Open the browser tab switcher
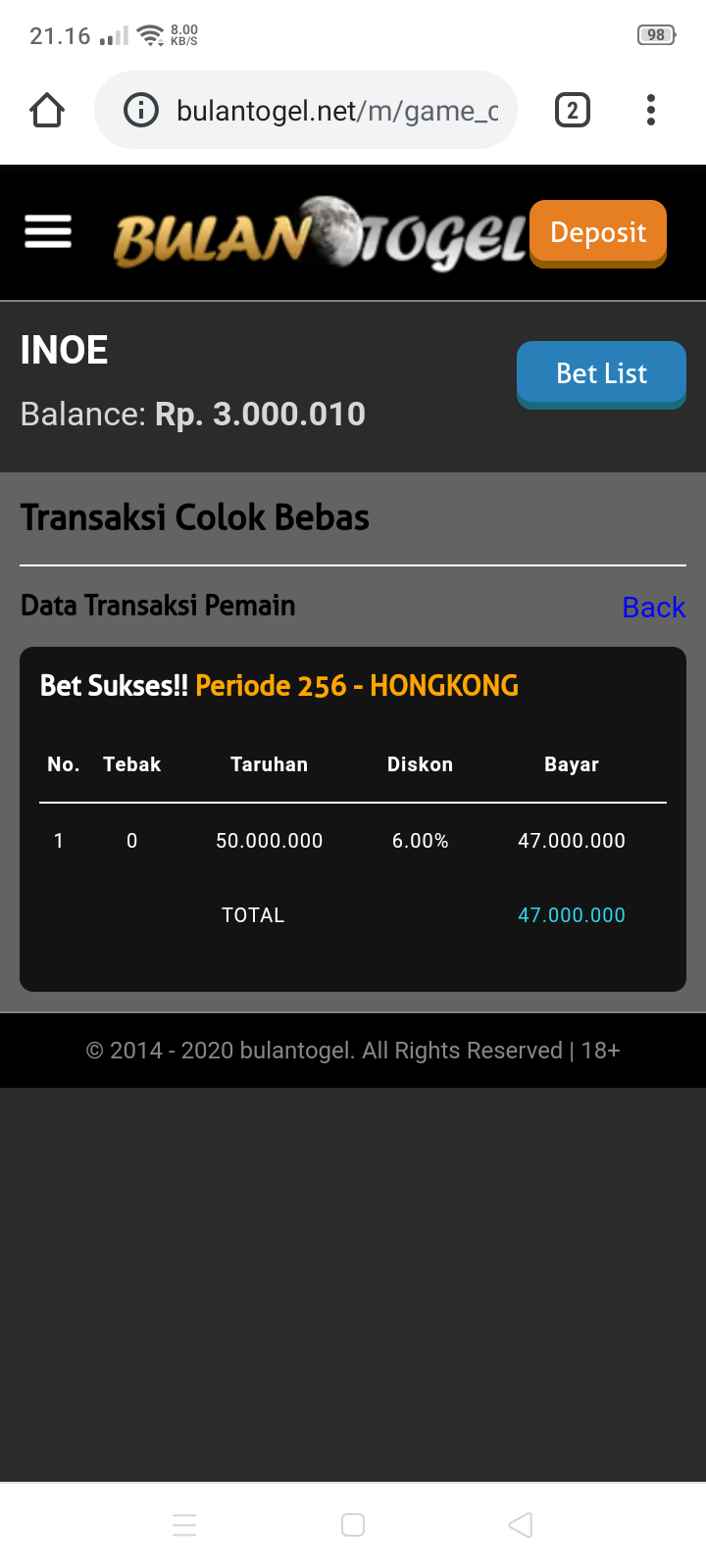706x1568 pixels. [573, 110]
